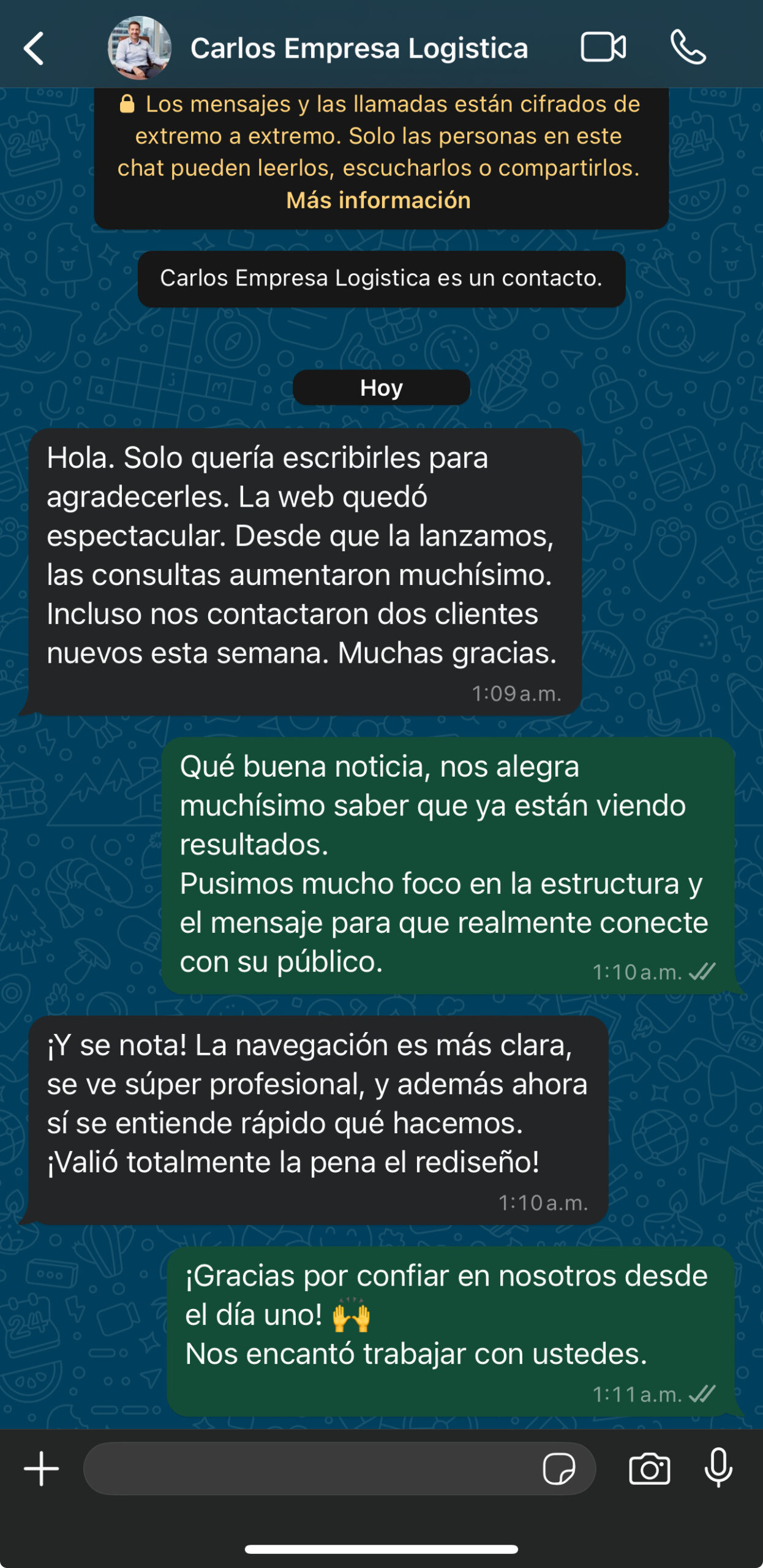The height and width of the screenshot is (1568, 763).
Task: Open the sticker picker
Action: point(558,1469)
